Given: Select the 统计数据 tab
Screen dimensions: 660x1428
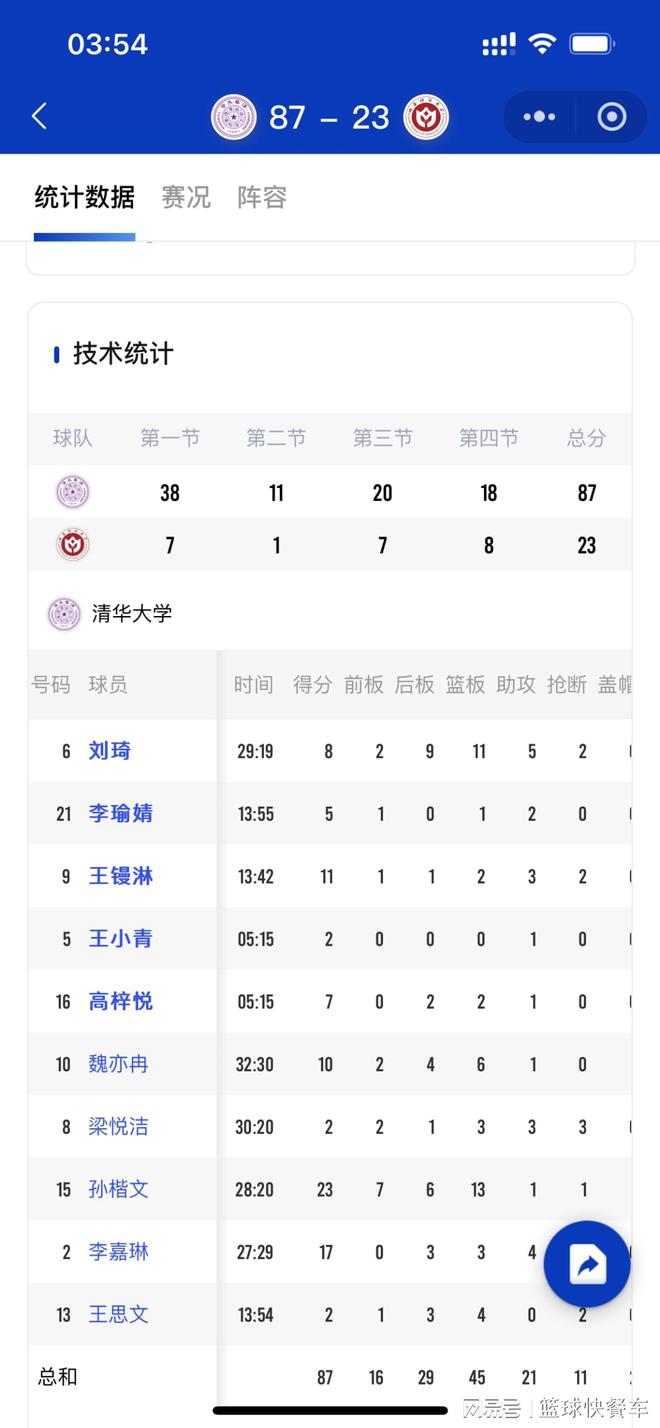Looking at the screenshot, I should tap(84, 197).
